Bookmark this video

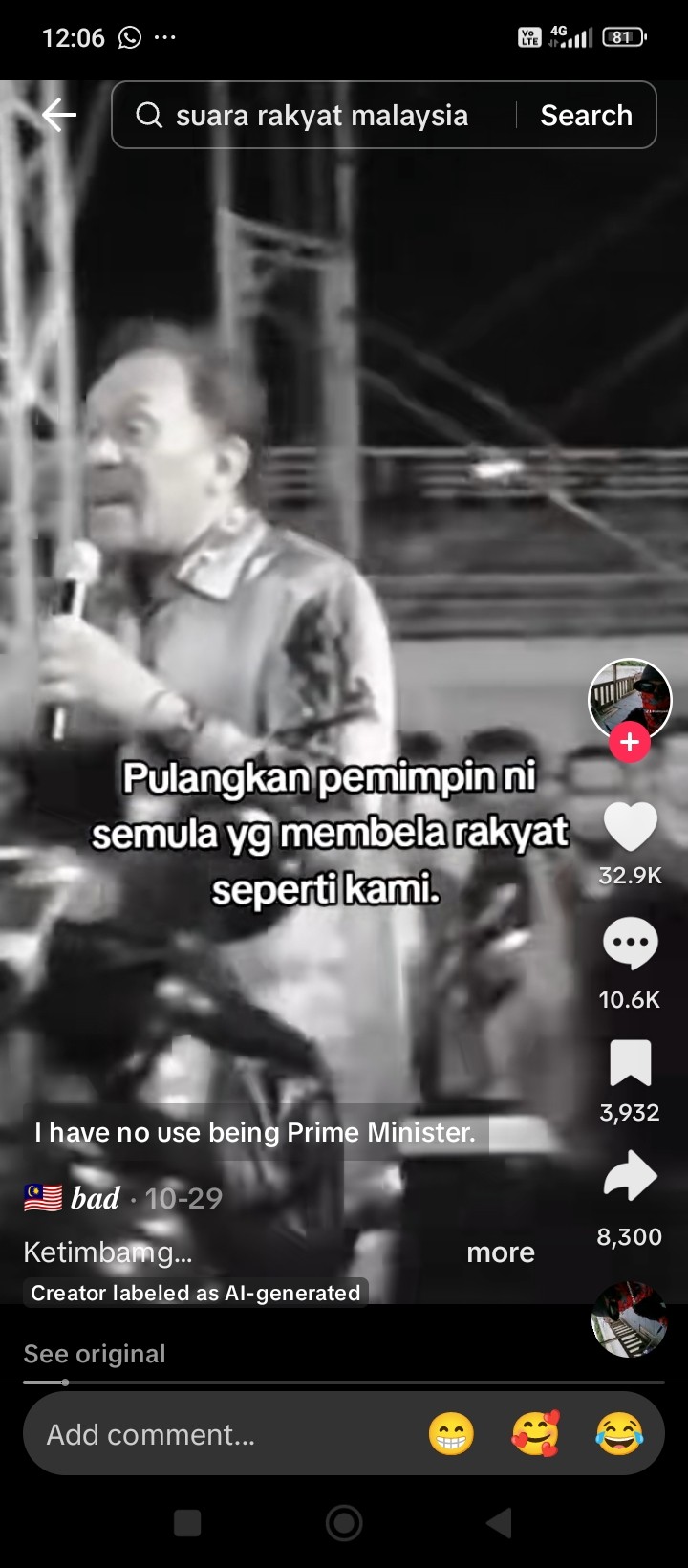(x=630, y=1063)
